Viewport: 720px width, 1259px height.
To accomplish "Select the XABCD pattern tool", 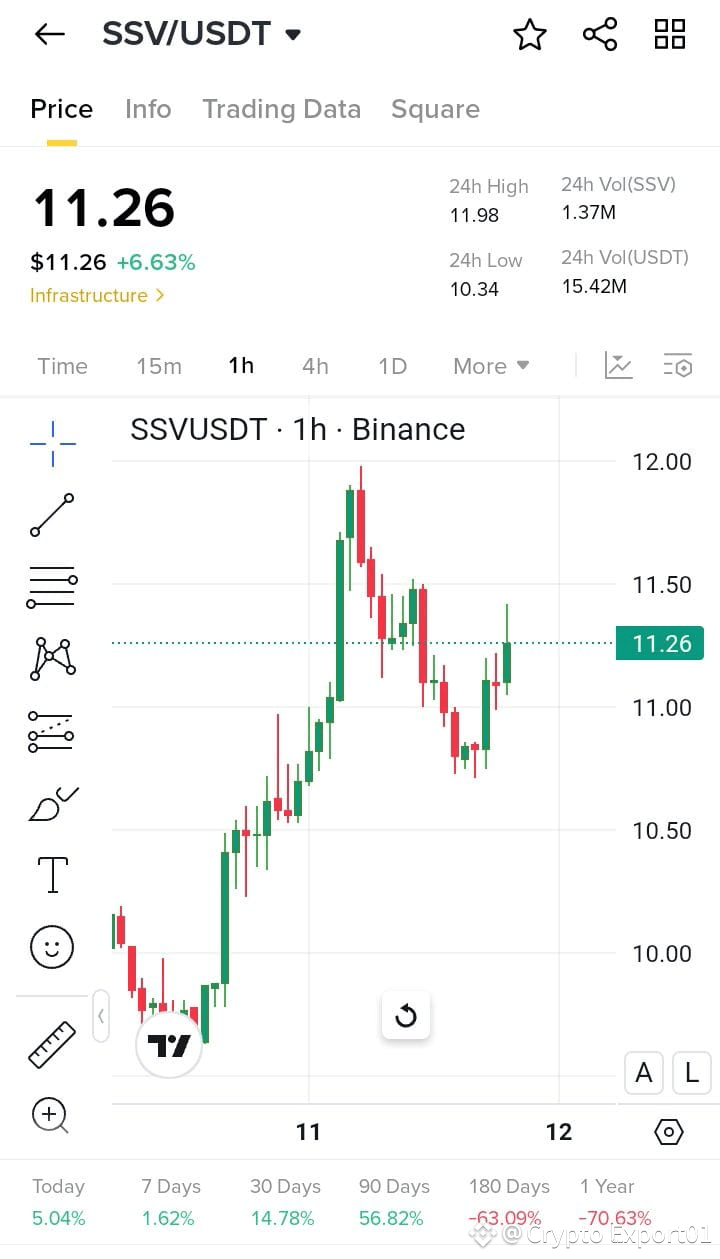I will 50,658.
